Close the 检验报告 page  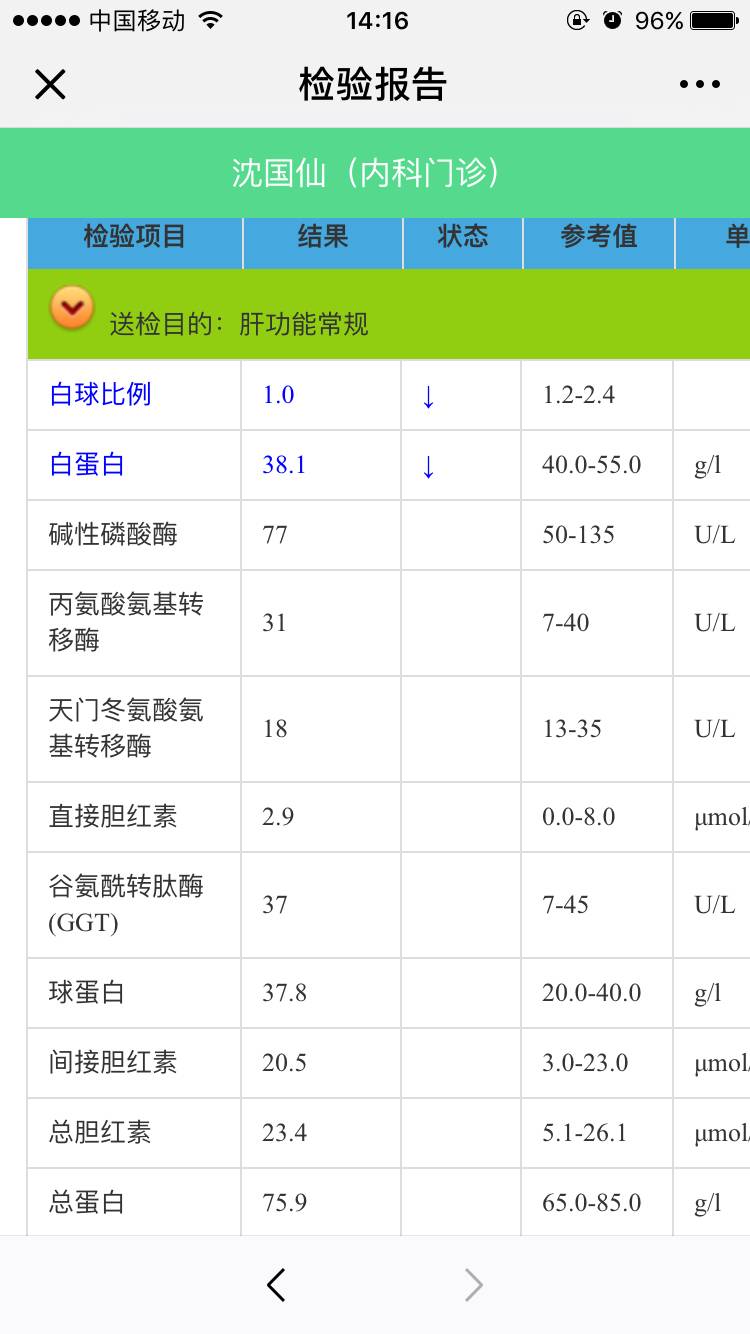coord(50,85)
